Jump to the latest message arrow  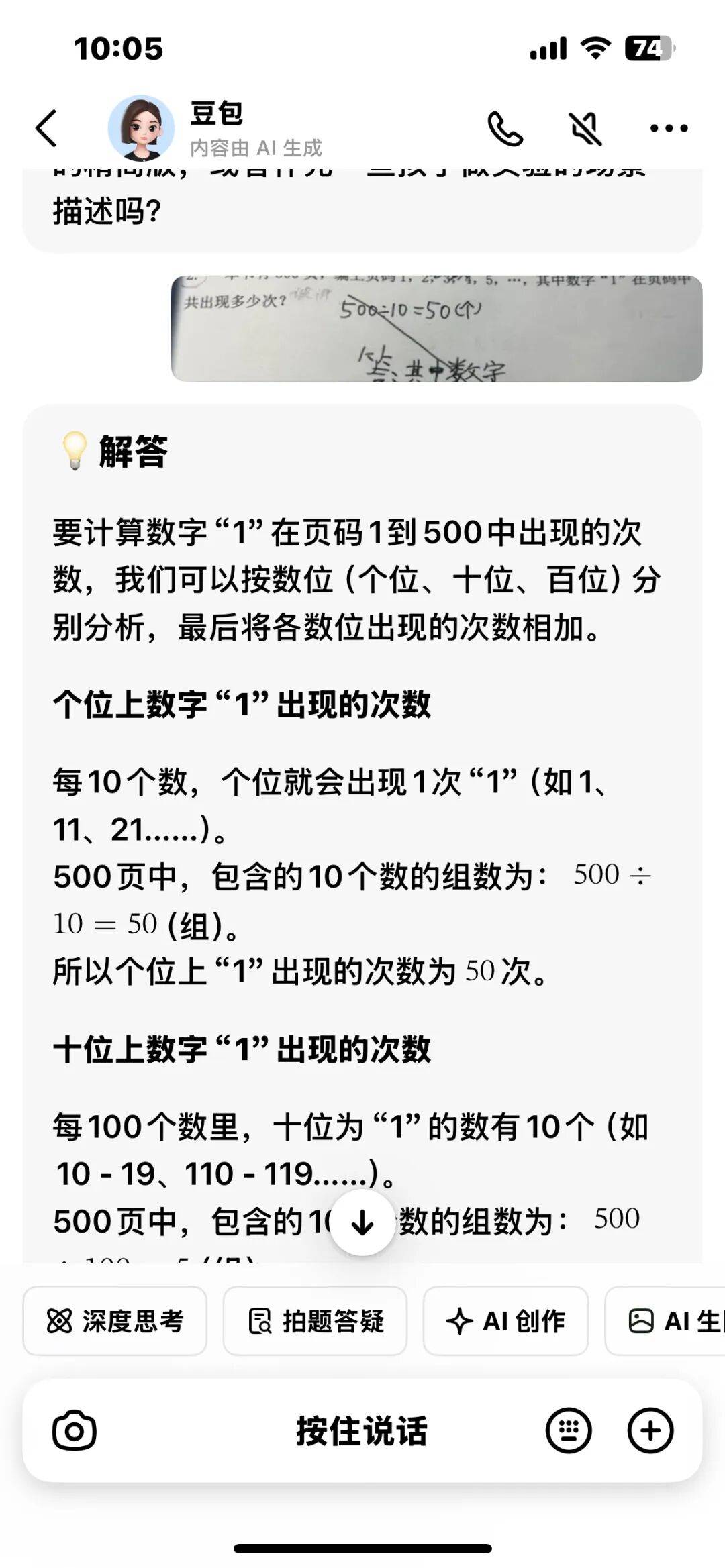(x=362, y=1222)
